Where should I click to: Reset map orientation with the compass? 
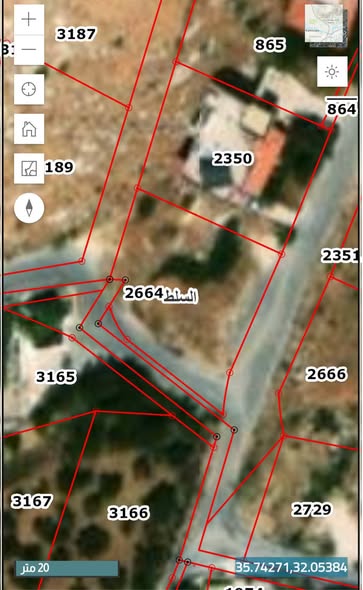coord(29,208)
